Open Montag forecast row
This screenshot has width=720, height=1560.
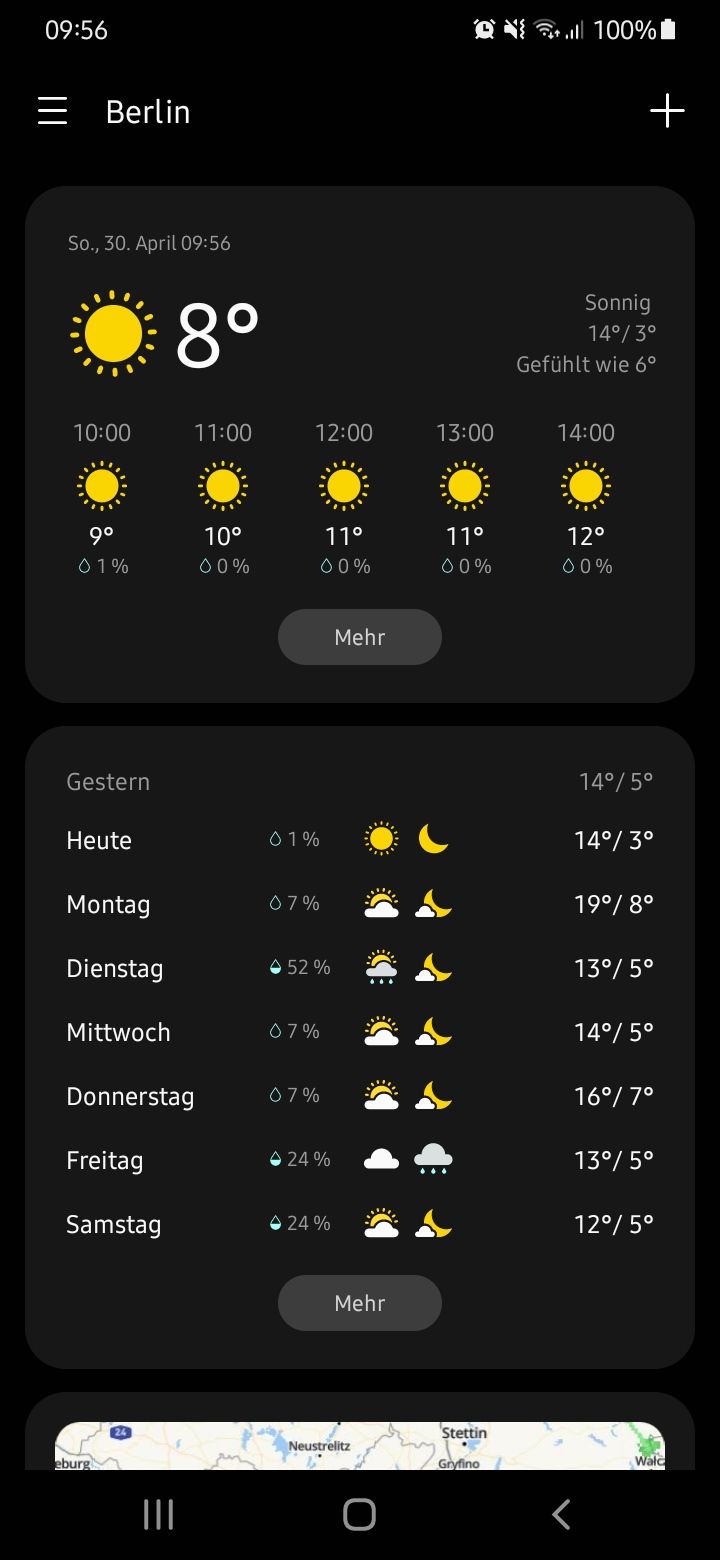click(359, 904)
